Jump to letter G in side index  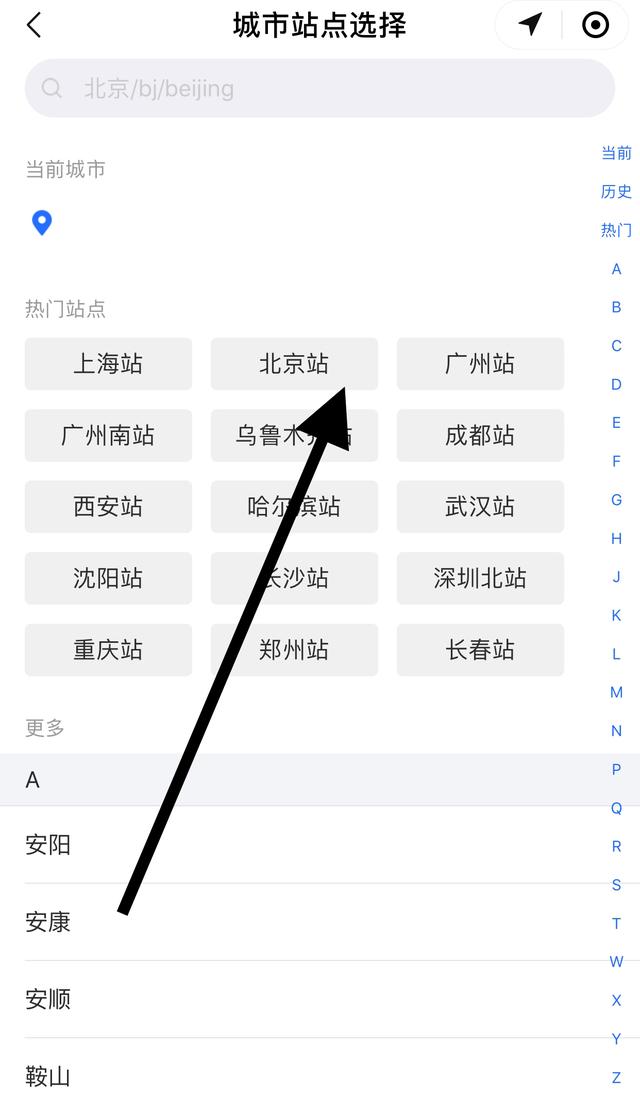click(616, 499)
